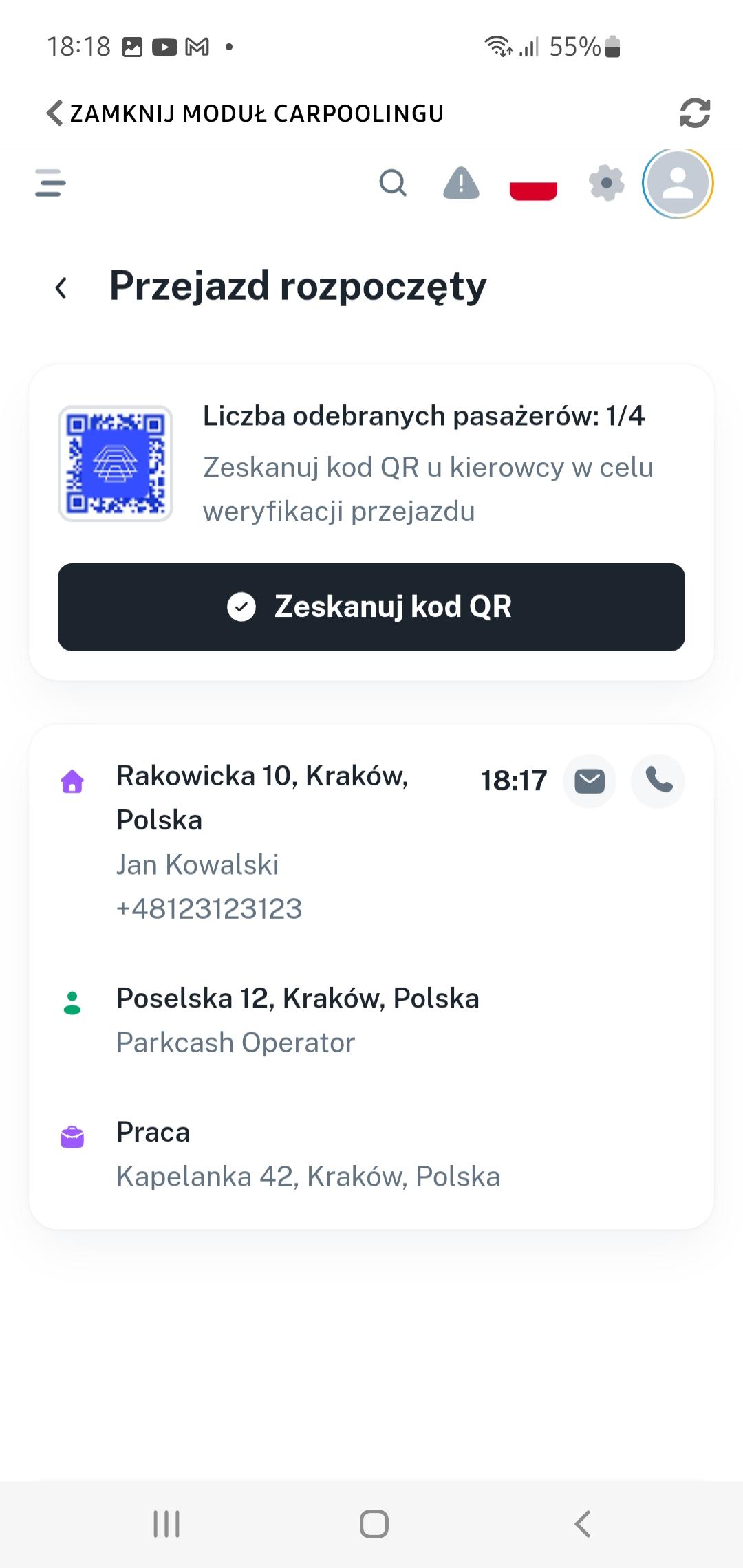Go back from Przejazd rozpoczęty

[x=61, y=287]
